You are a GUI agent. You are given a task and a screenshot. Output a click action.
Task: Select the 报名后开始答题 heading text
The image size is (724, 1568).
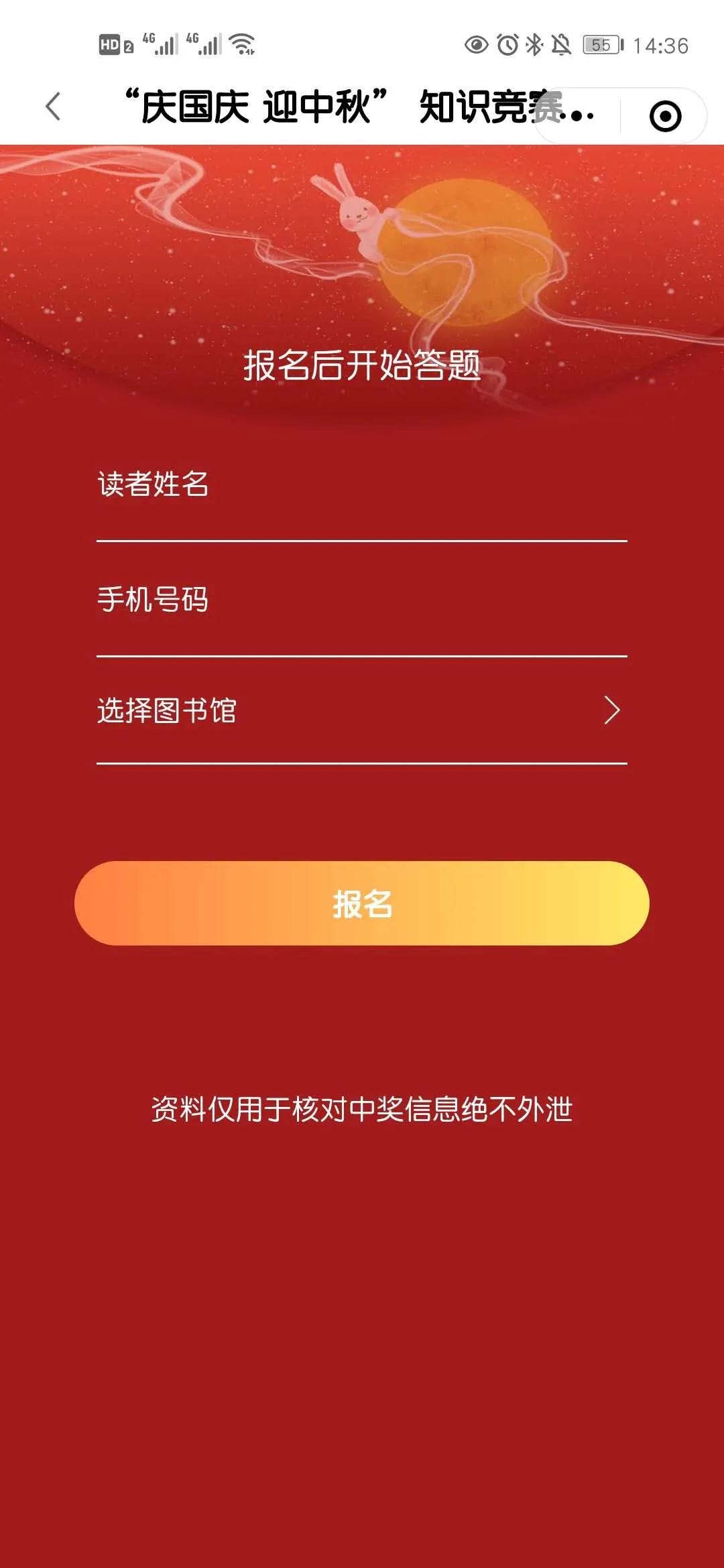(x=362, y=364)
